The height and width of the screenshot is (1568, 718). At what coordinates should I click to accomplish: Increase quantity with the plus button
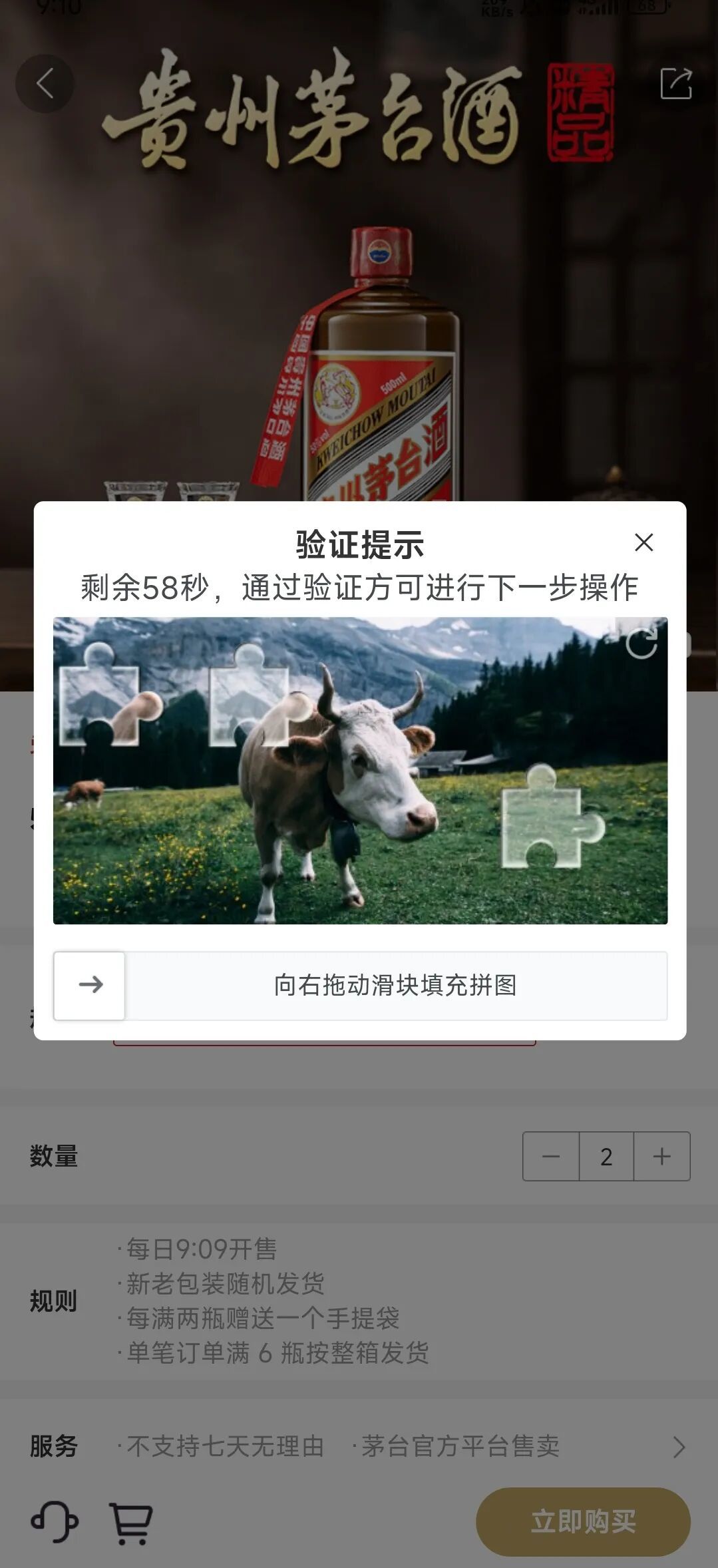[661, 1157]
